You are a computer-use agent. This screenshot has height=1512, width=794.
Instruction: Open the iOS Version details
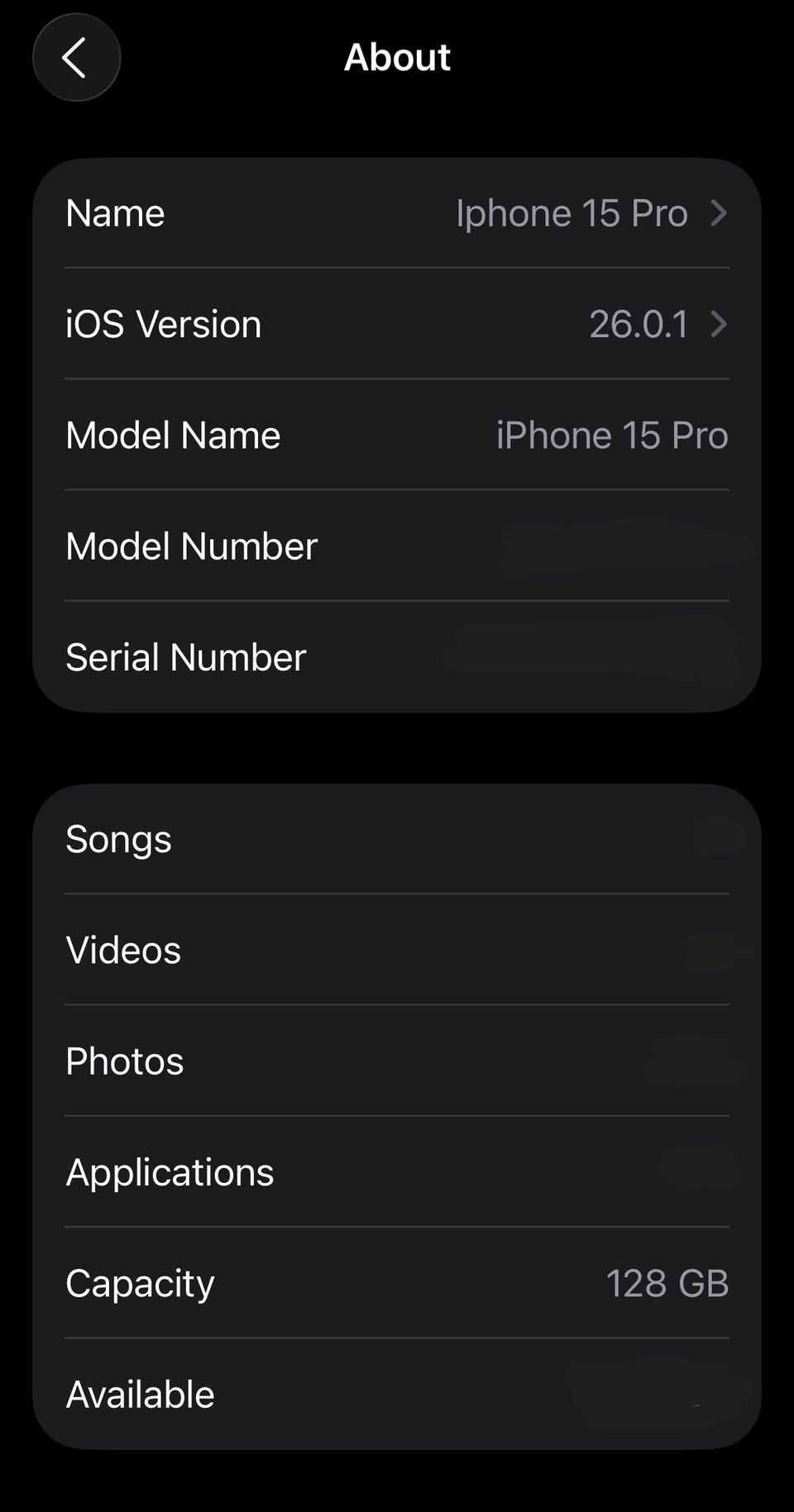[x=397, y=324]
